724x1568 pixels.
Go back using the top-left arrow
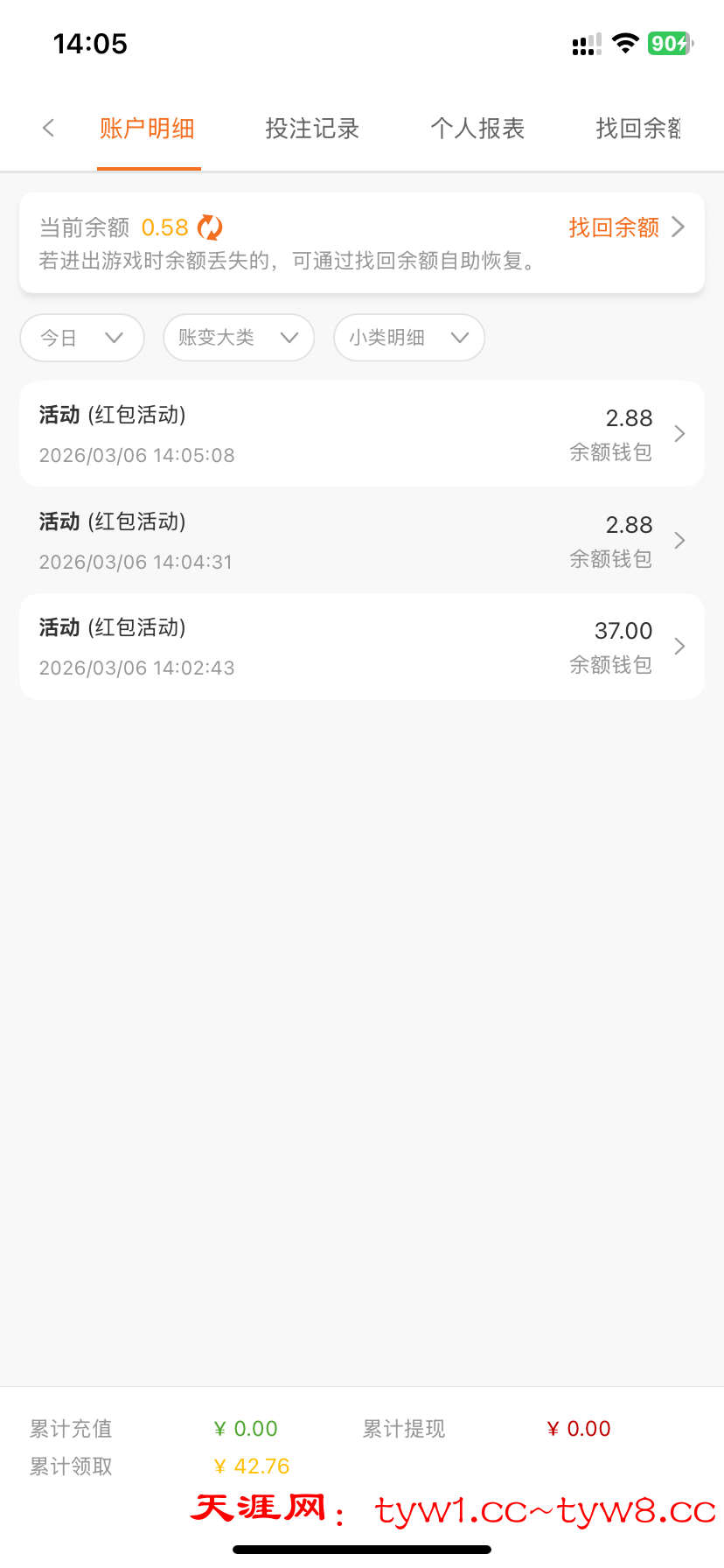coord(49,129)
